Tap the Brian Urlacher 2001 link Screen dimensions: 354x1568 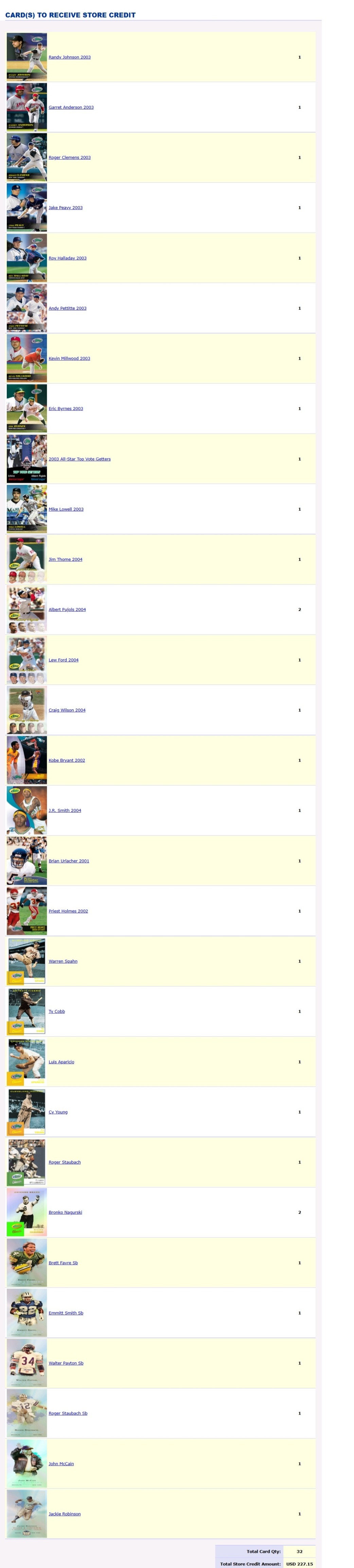click(x=68, y=861)
